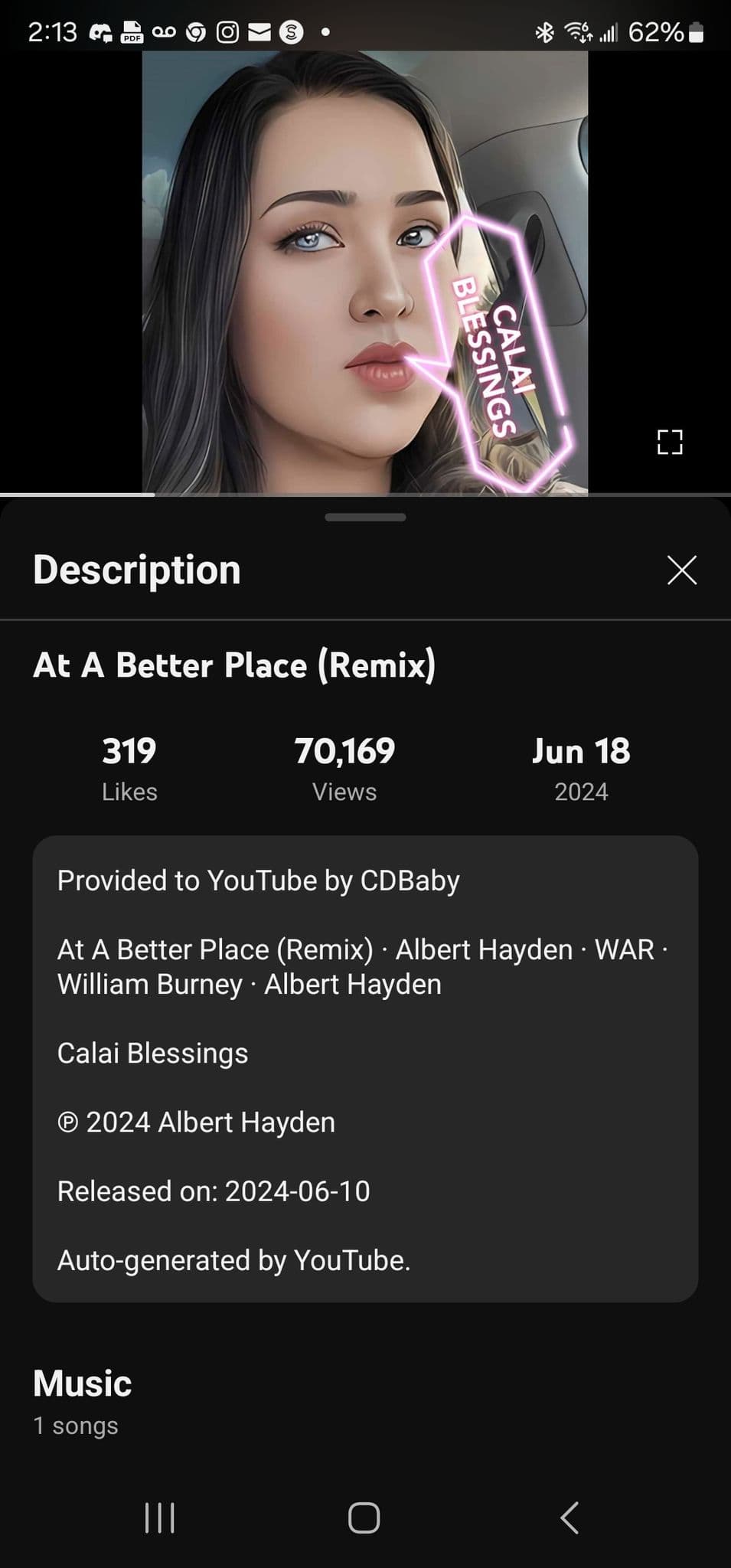This screenshot has height=1568, width=731.
Task: Open recent apps
Action: click(x=160, y=1517)
